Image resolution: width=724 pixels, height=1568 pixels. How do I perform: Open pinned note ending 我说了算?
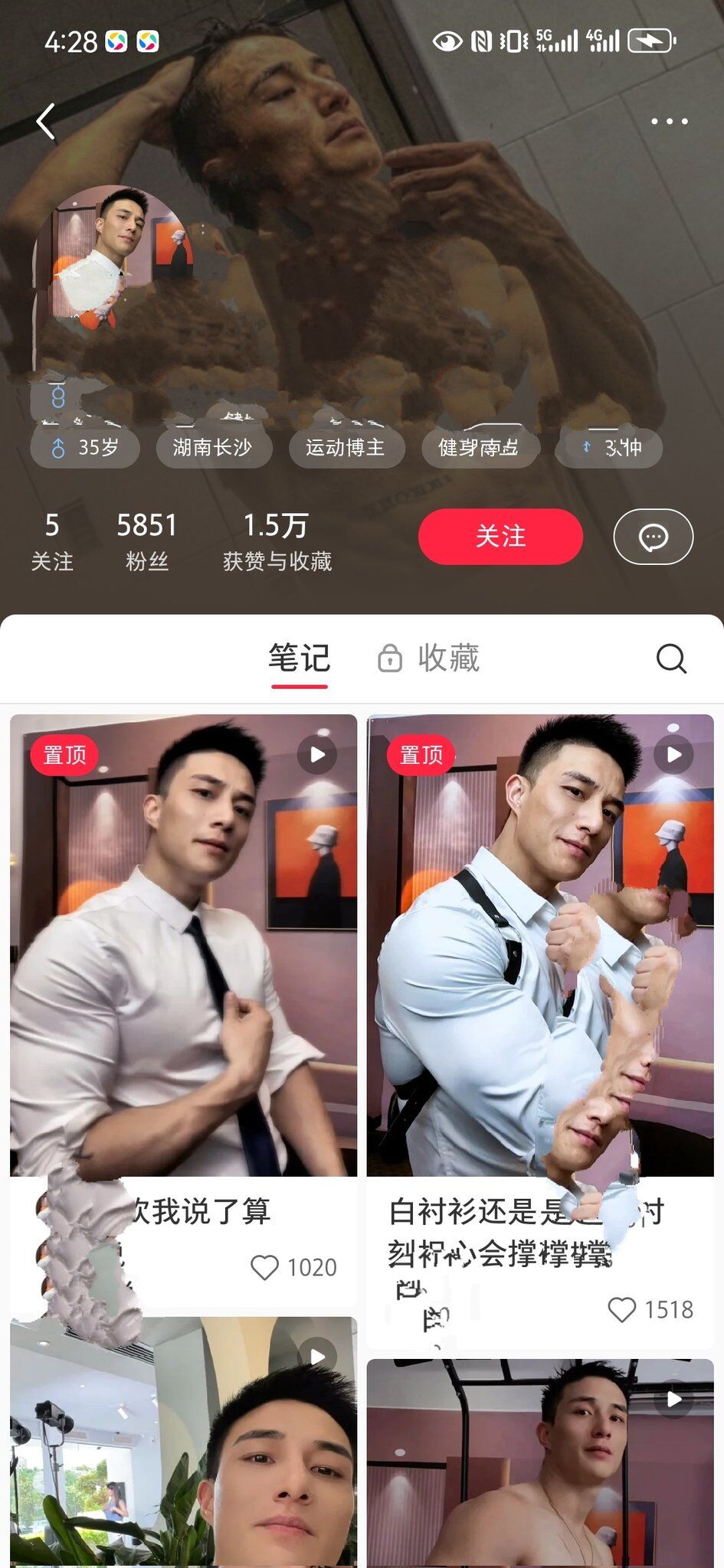coord(183,946)
